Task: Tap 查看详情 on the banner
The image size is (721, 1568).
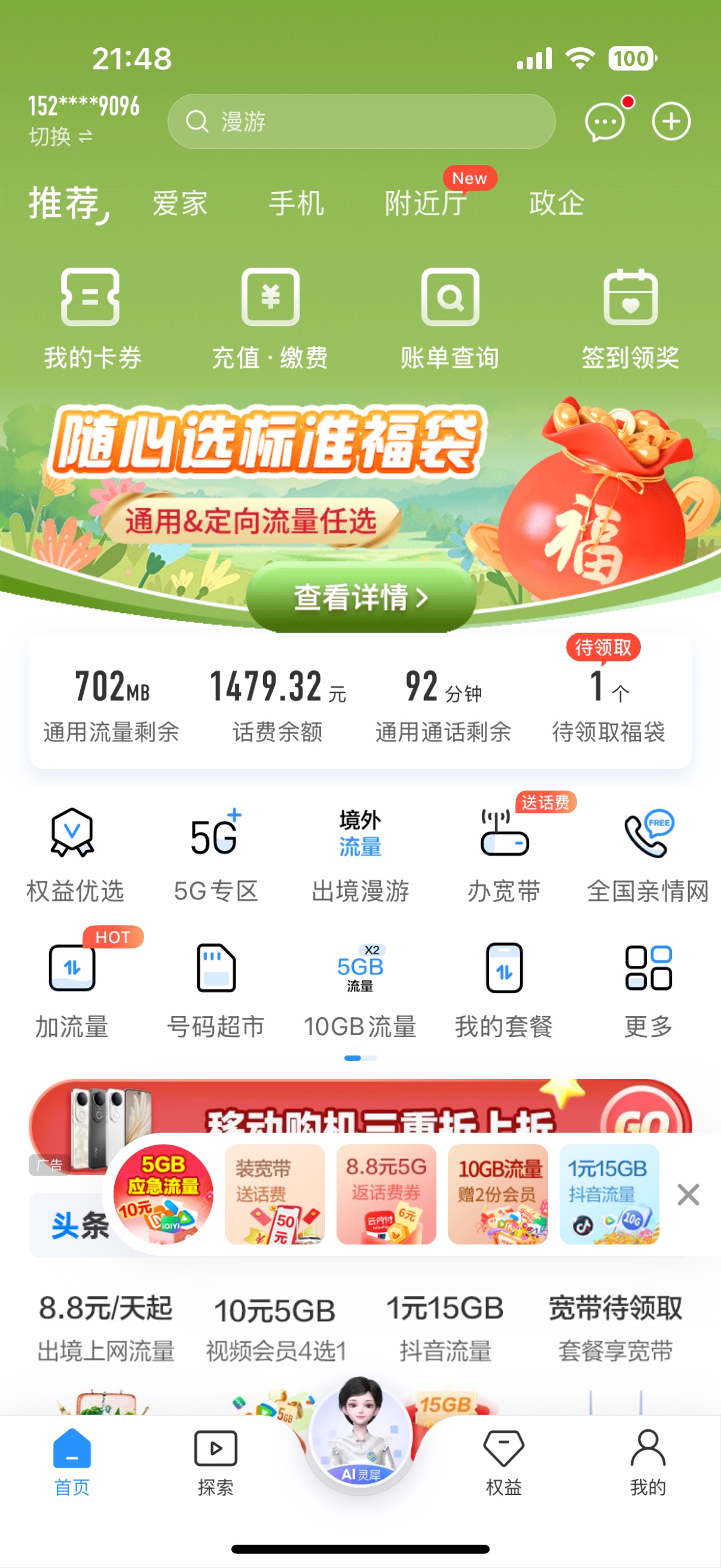Action: [362, 597]
